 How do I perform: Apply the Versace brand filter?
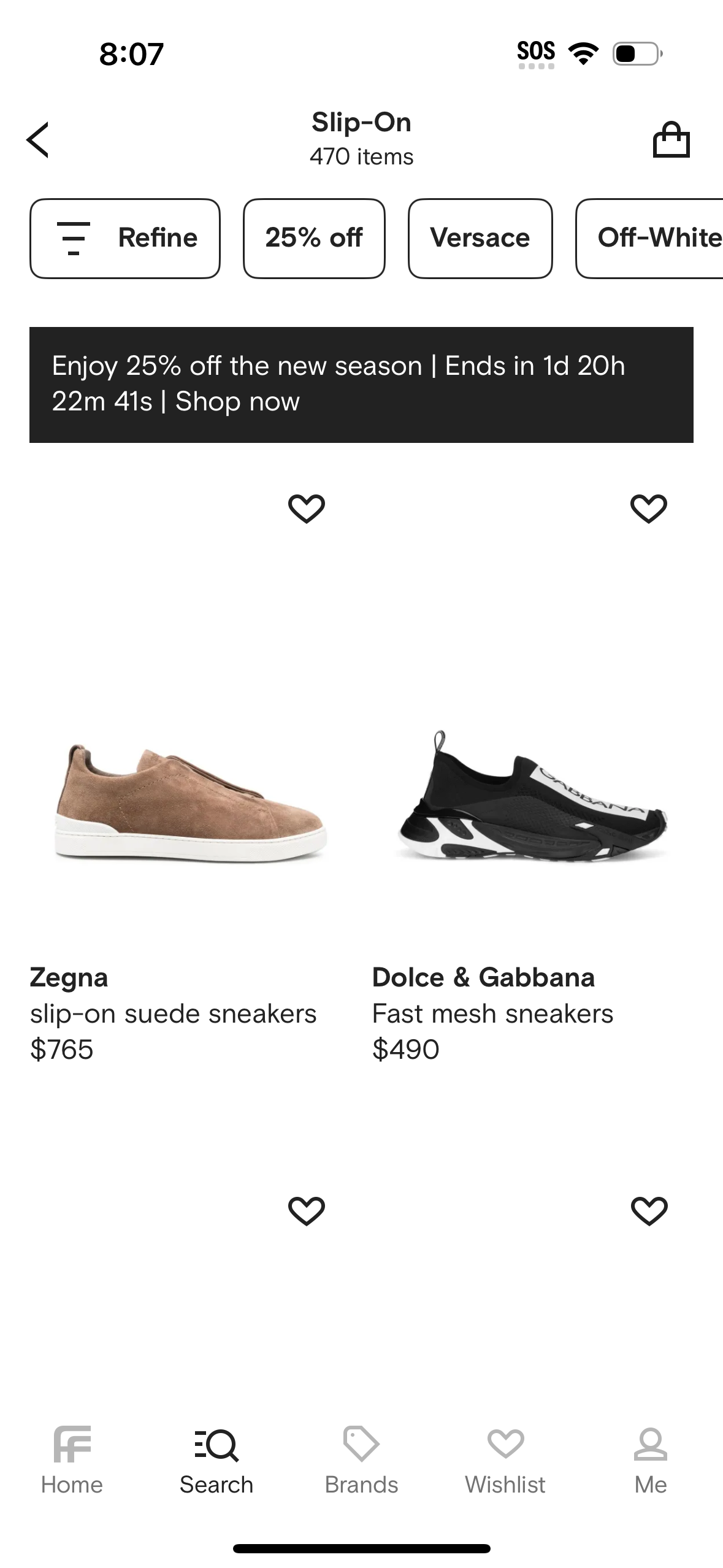click(480, 238)
